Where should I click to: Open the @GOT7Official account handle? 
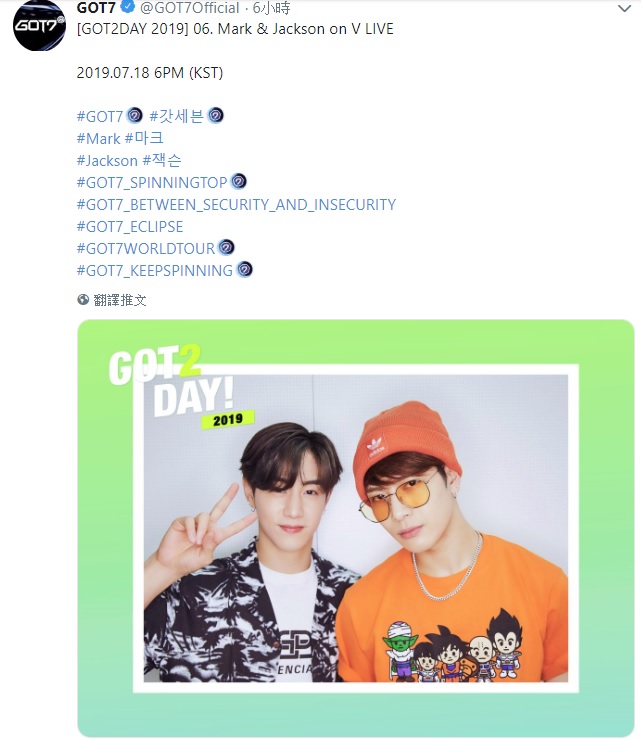point(189,8)
